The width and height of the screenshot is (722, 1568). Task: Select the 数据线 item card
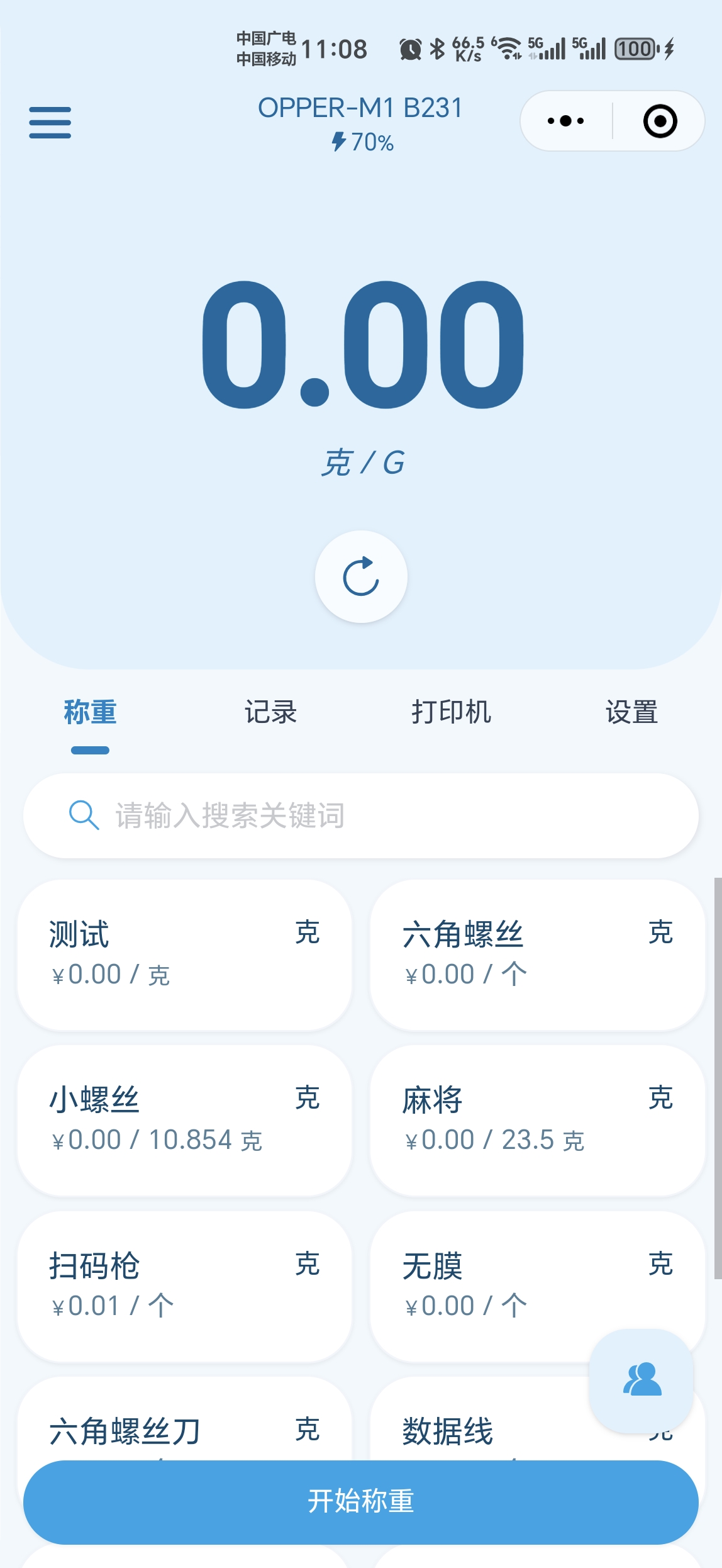coord(478,1420)
